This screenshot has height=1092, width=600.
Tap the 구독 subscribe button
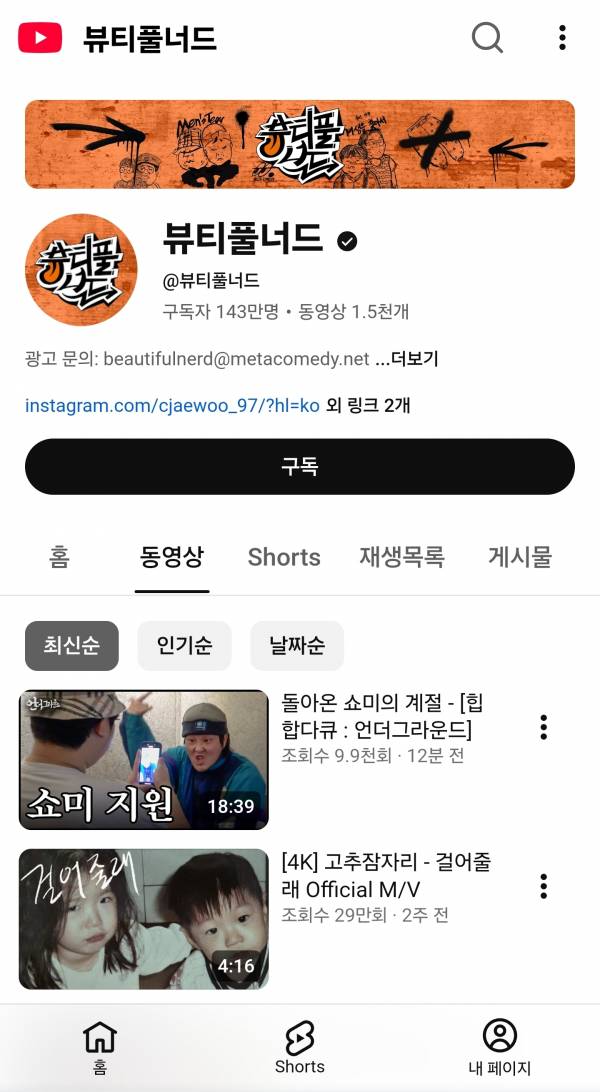(x=300, y=467)
